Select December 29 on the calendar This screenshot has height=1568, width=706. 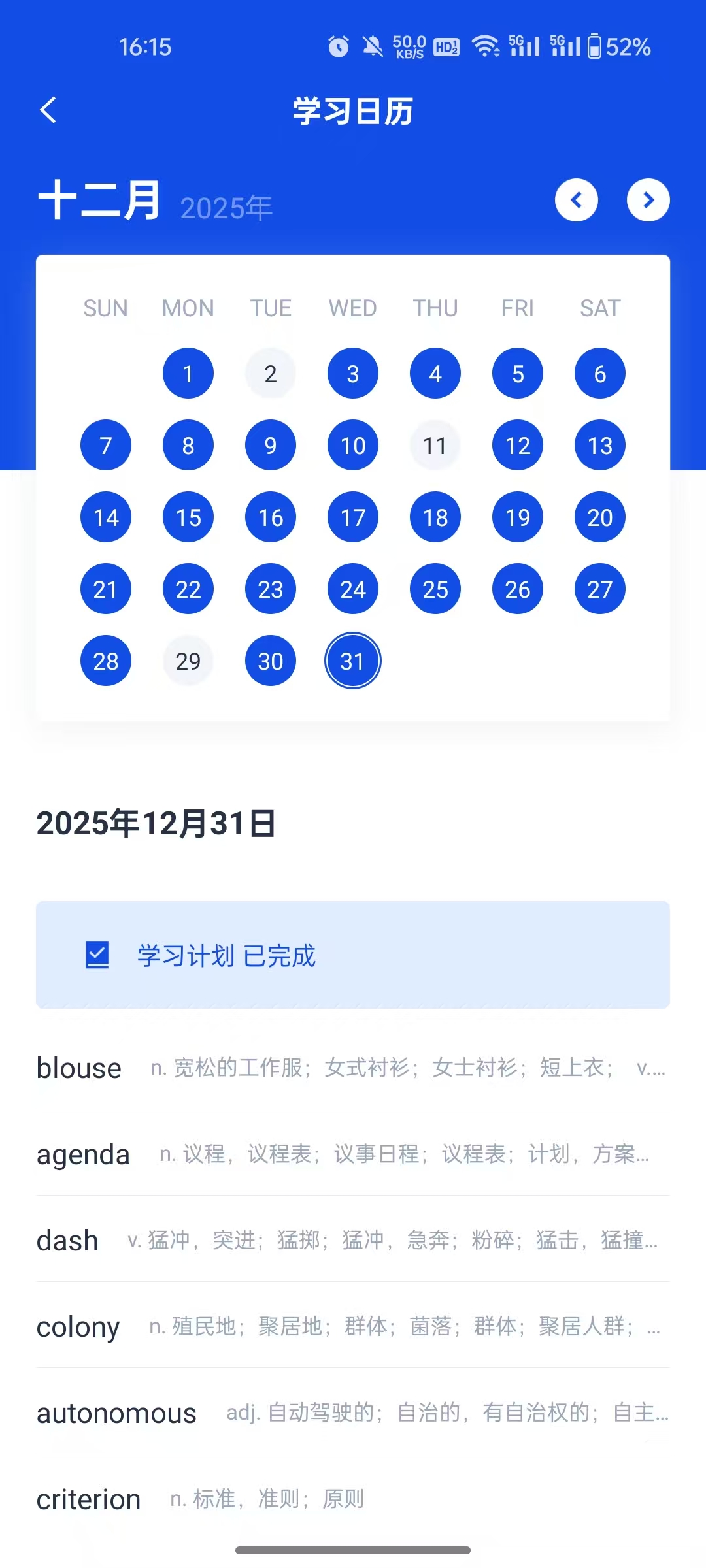pyautogui.click(x=188, y=661)
